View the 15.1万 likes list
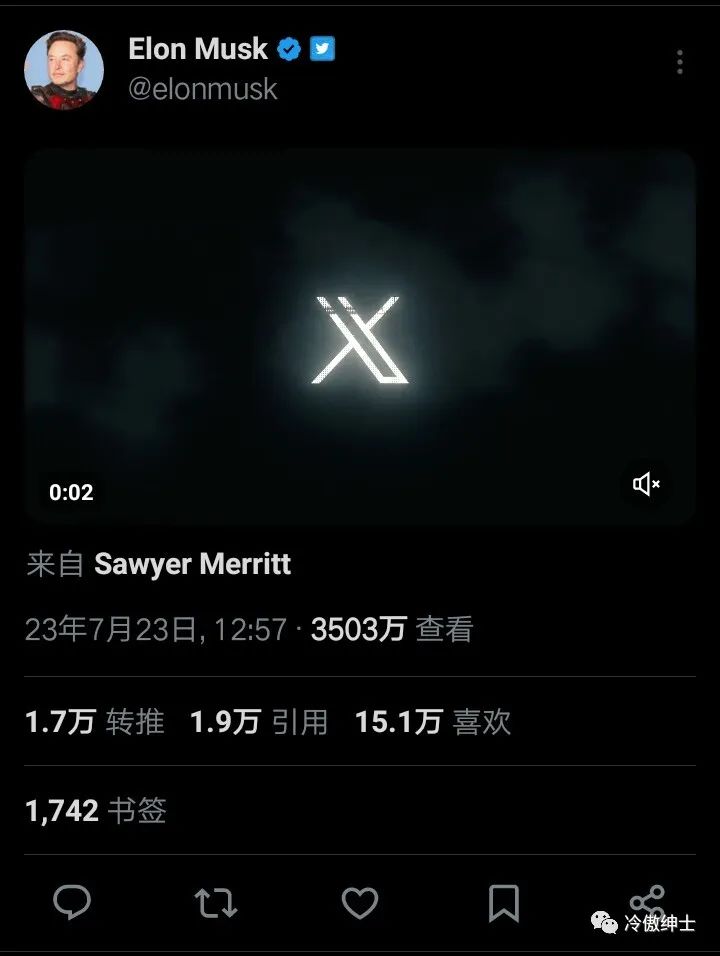720x956 pixels. click(433, 722)
